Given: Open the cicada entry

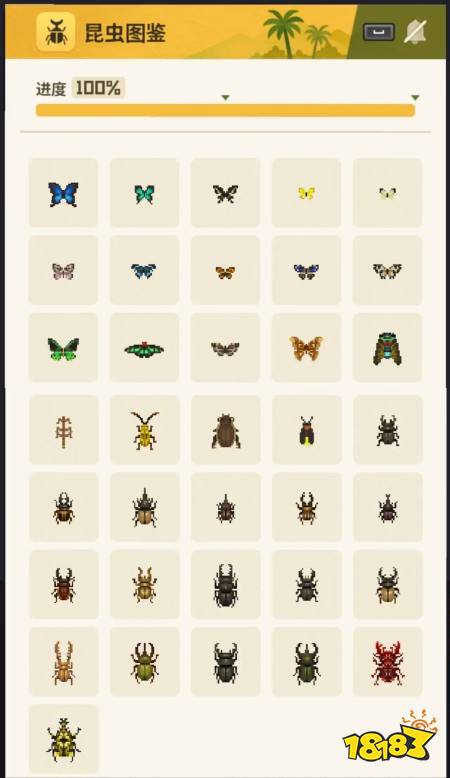Looking at the screenshot, I should pos(387,348).
